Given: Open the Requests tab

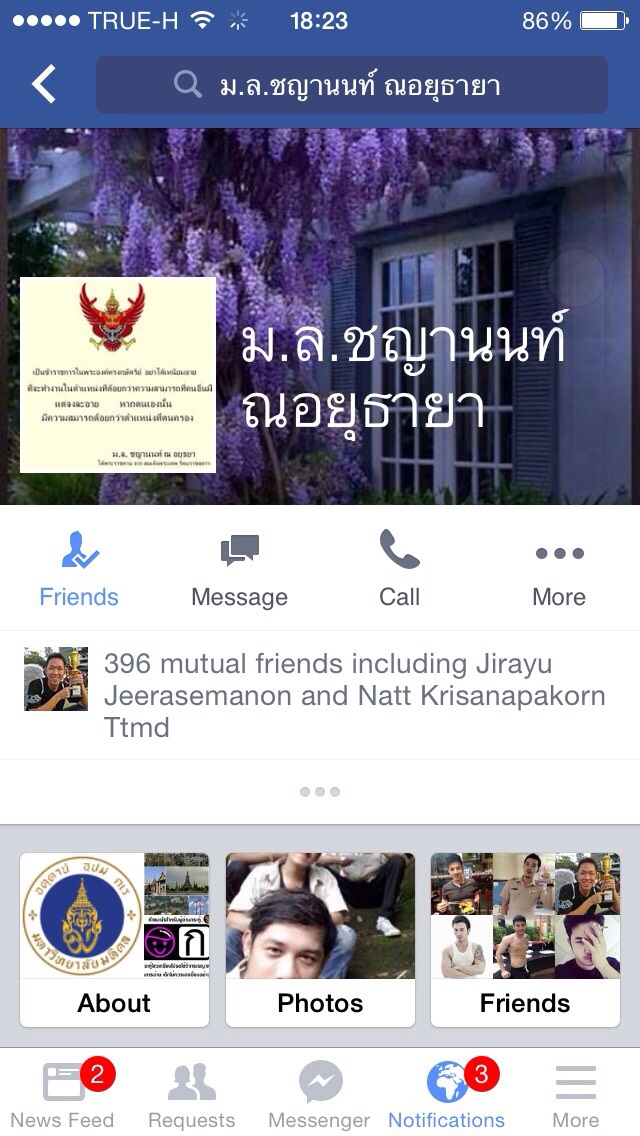Looking at the screenshot, I should coord(192,1093).
